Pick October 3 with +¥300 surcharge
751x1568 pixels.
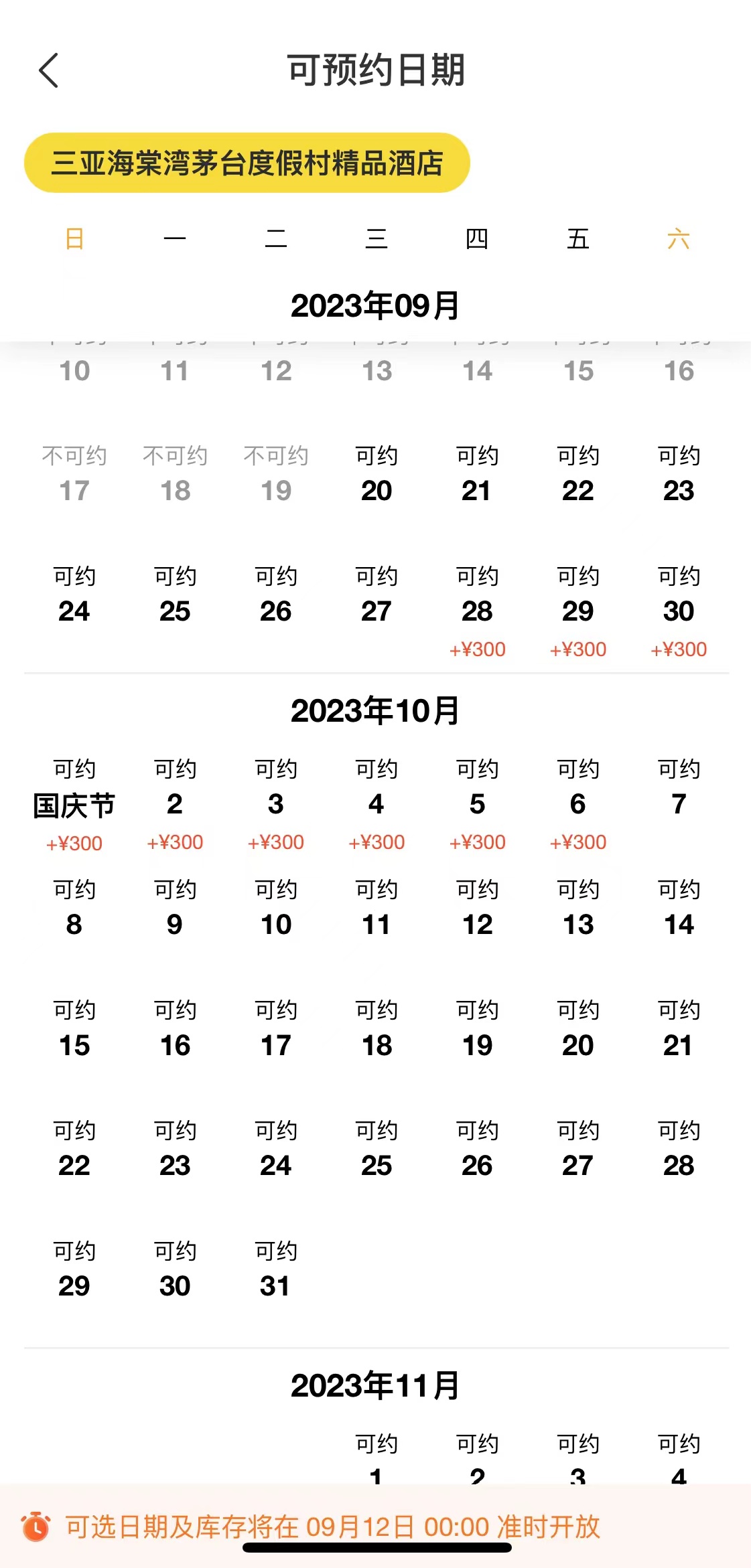[276, 804]
